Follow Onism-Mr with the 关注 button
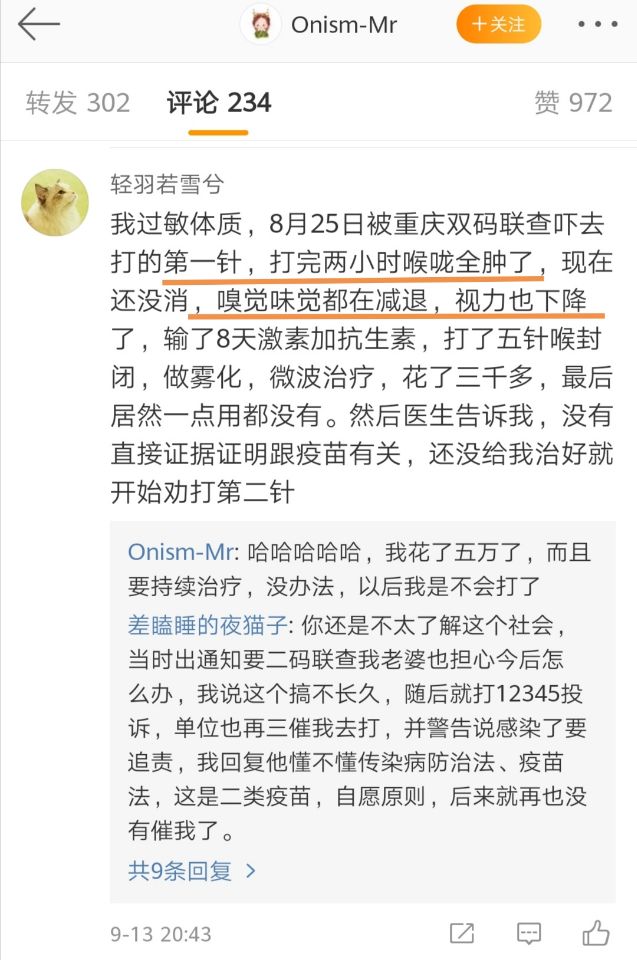Viewport: 637px width, 960px height. click(498, 24)
